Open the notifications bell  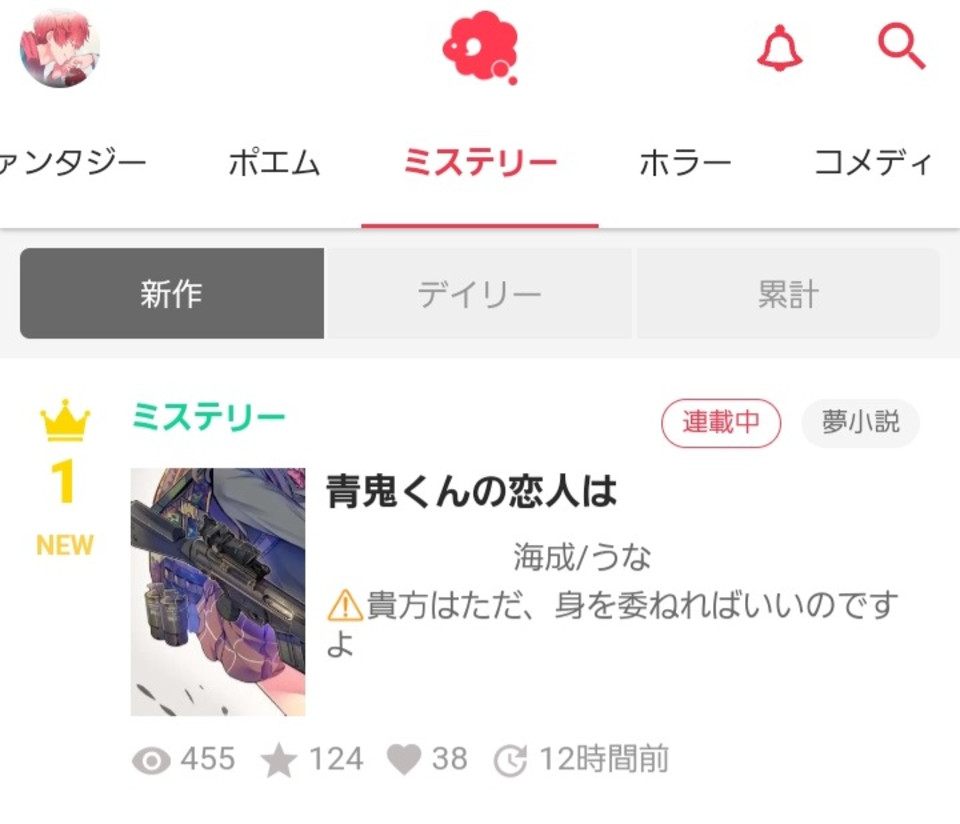coord(780,48)
